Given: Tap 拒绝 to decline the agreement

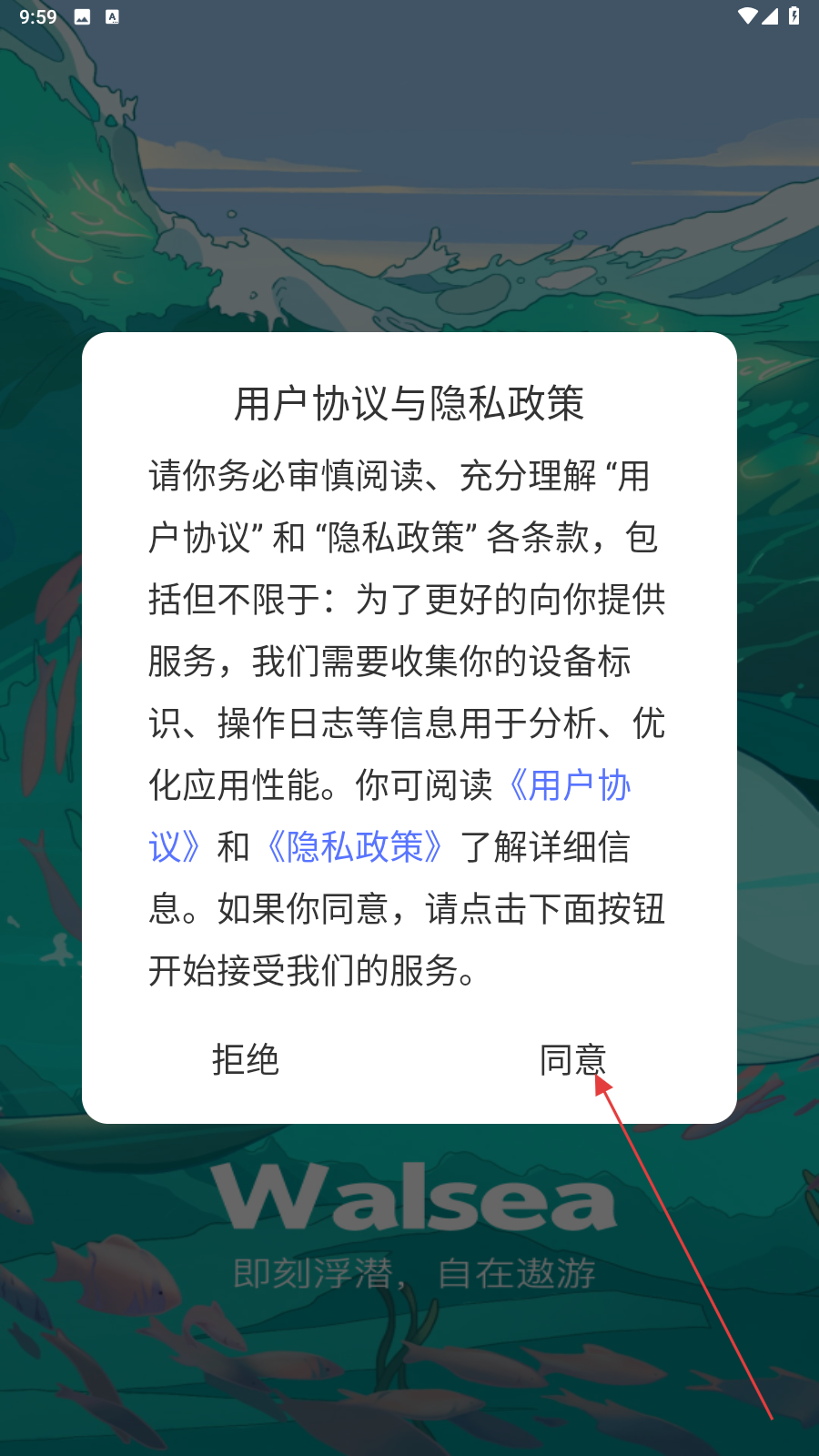Looking at the screenshot, I should click(245, 1060).
